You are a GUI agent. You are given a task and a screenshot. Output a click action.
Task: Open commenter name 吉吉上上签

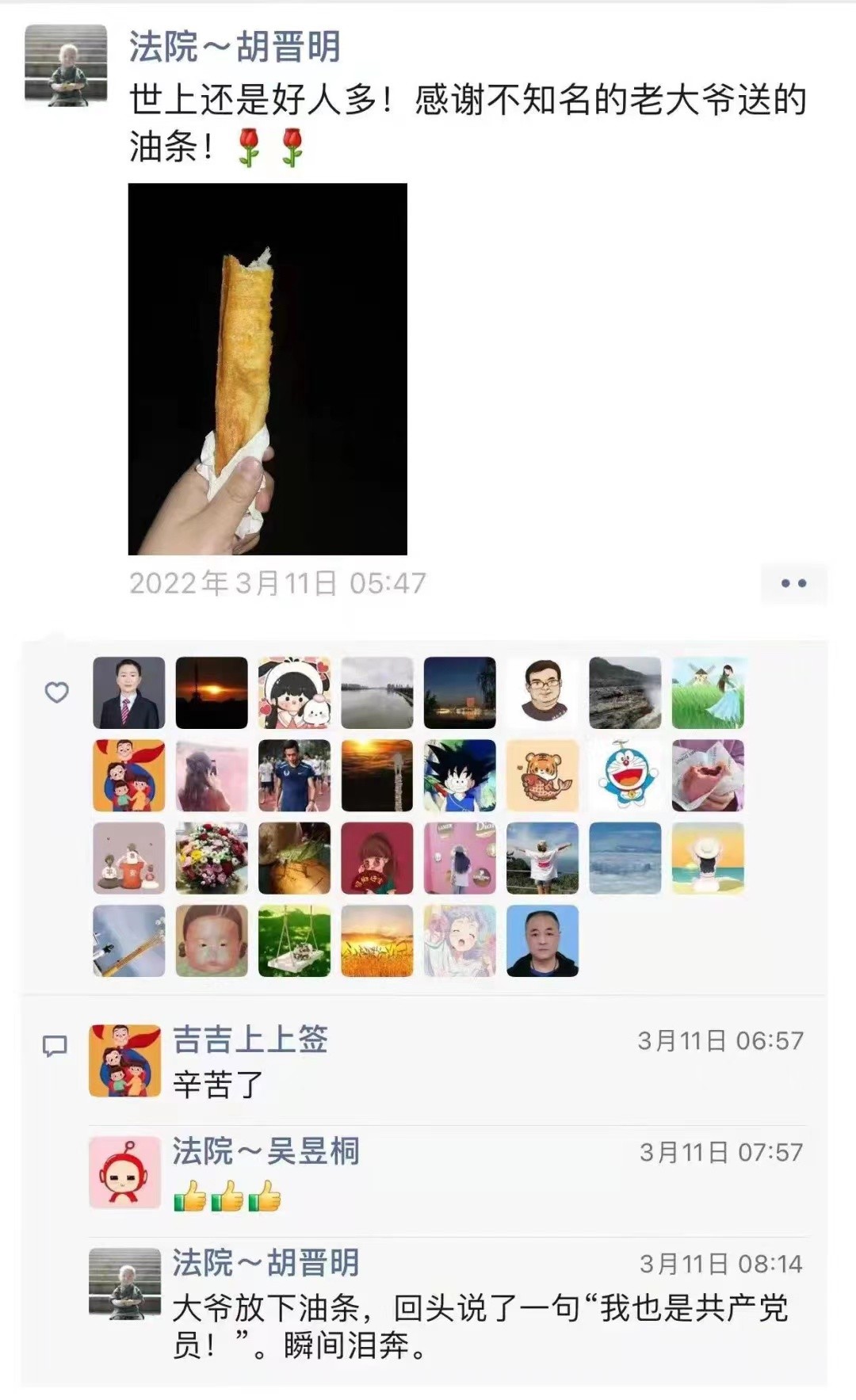tap(250, 1040)
